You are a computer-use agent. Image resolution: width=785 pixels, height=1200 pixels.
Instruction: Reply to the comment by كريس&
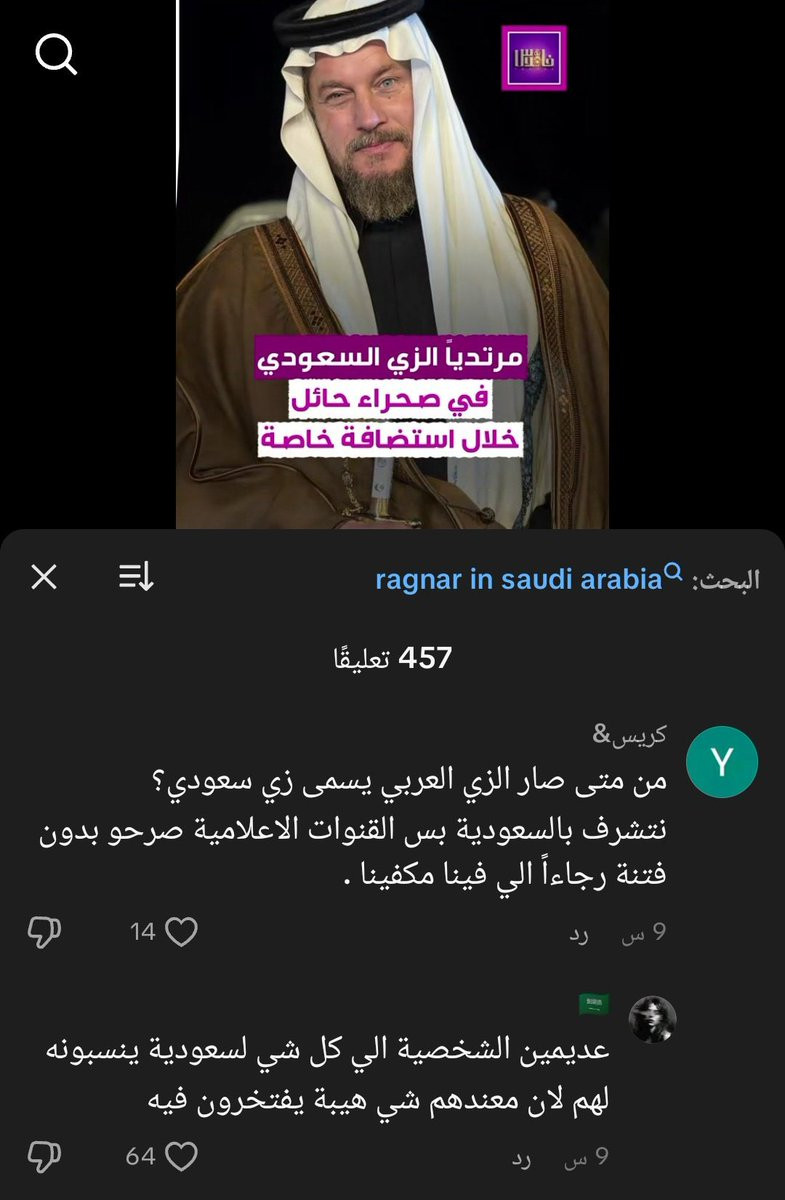click(x=580, y=933)
